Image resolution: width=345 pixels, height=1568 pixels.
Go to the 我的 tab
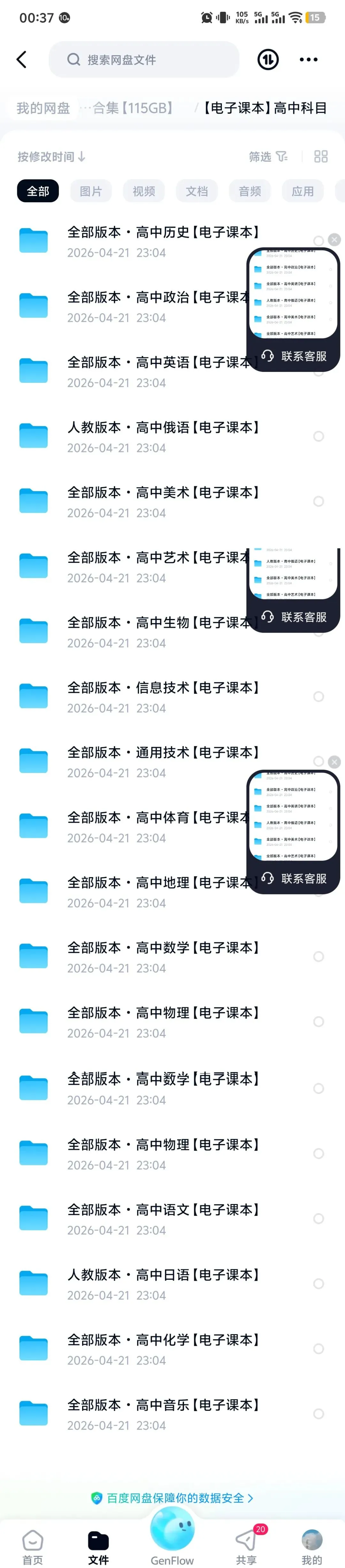[x=312, y=1547]
